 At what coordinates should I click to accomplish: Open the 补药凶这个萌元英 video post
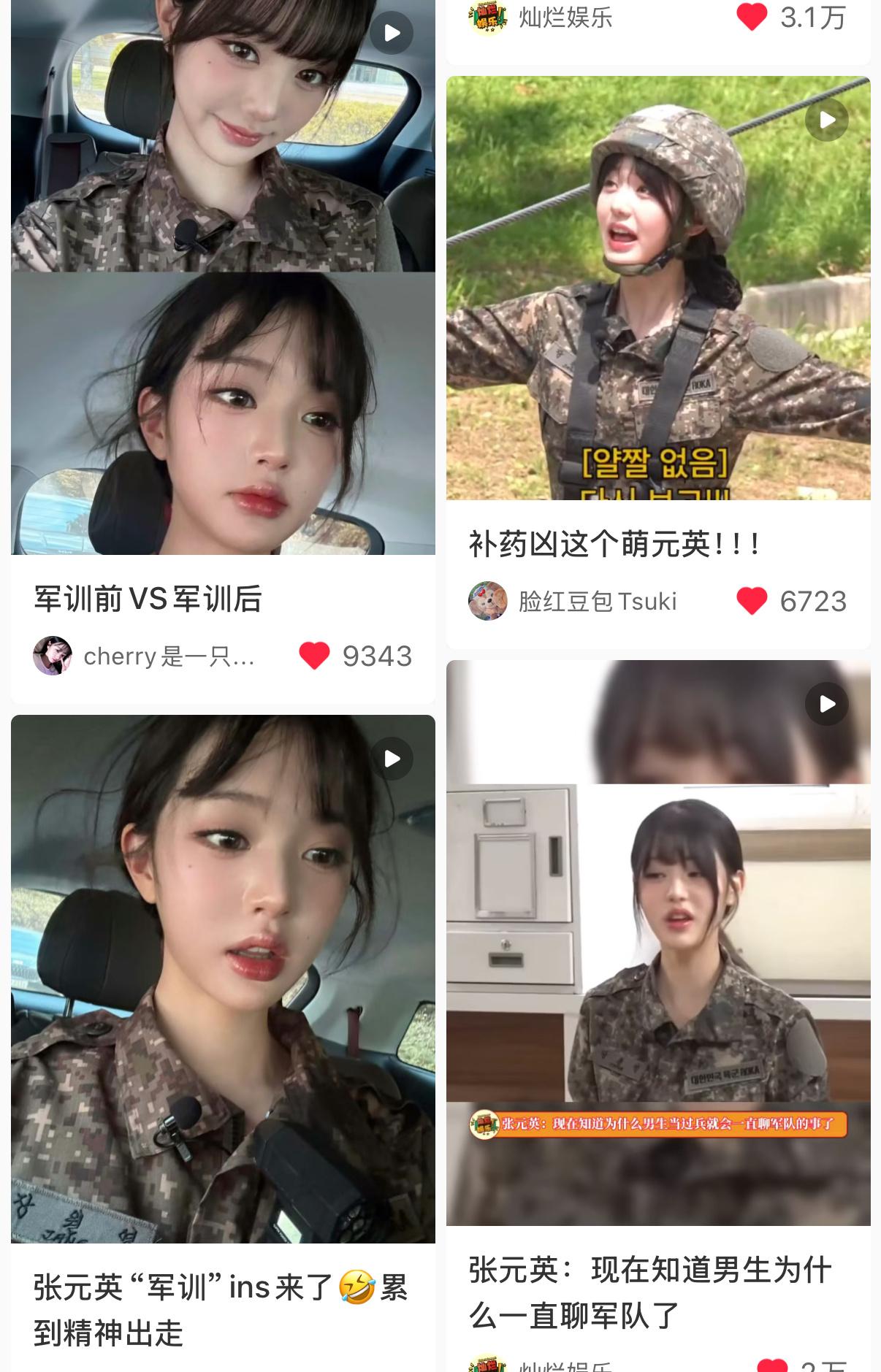(657, 288)
